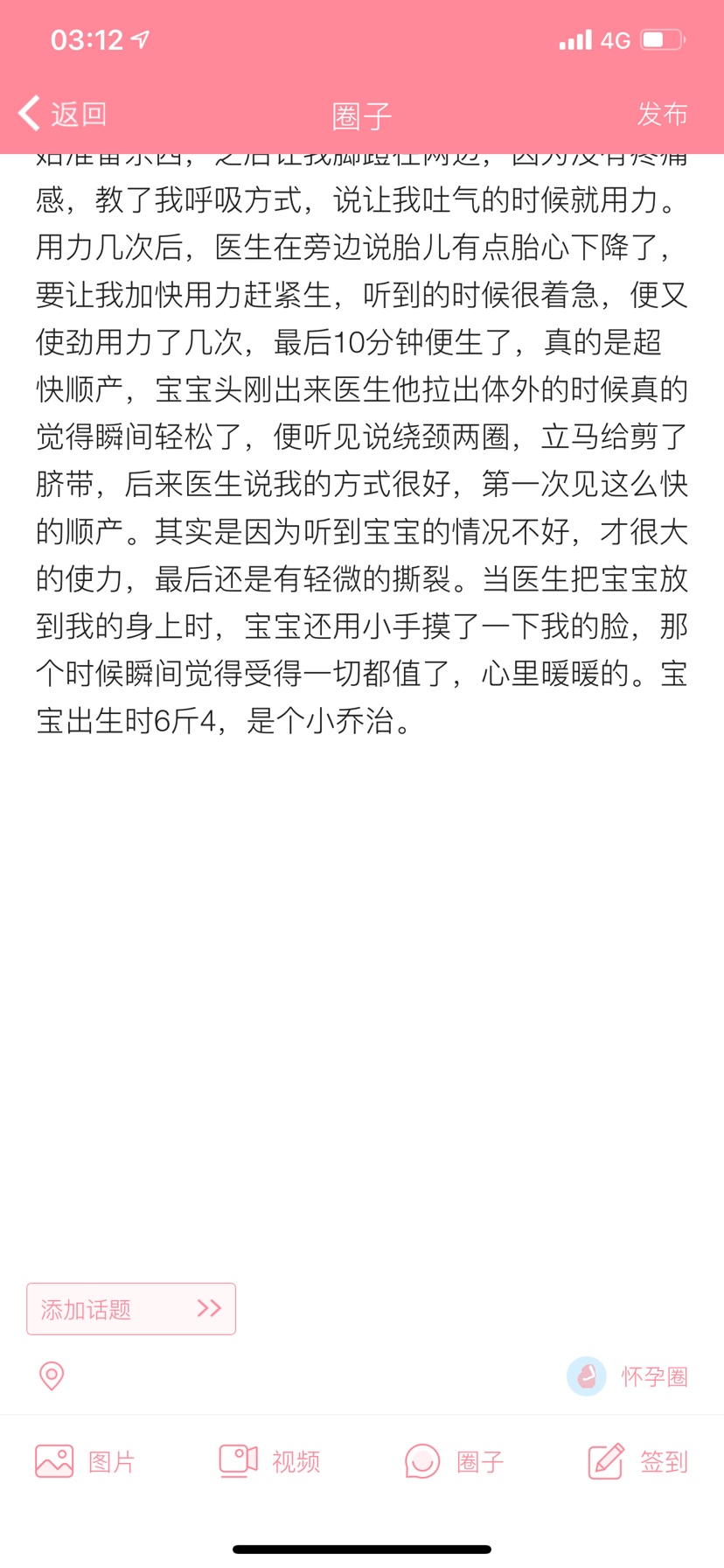This screenshot has width=724, height=1568.
Task: Choose a circle via 圈子 toolbar item
Action: (x=454, y=1461)
